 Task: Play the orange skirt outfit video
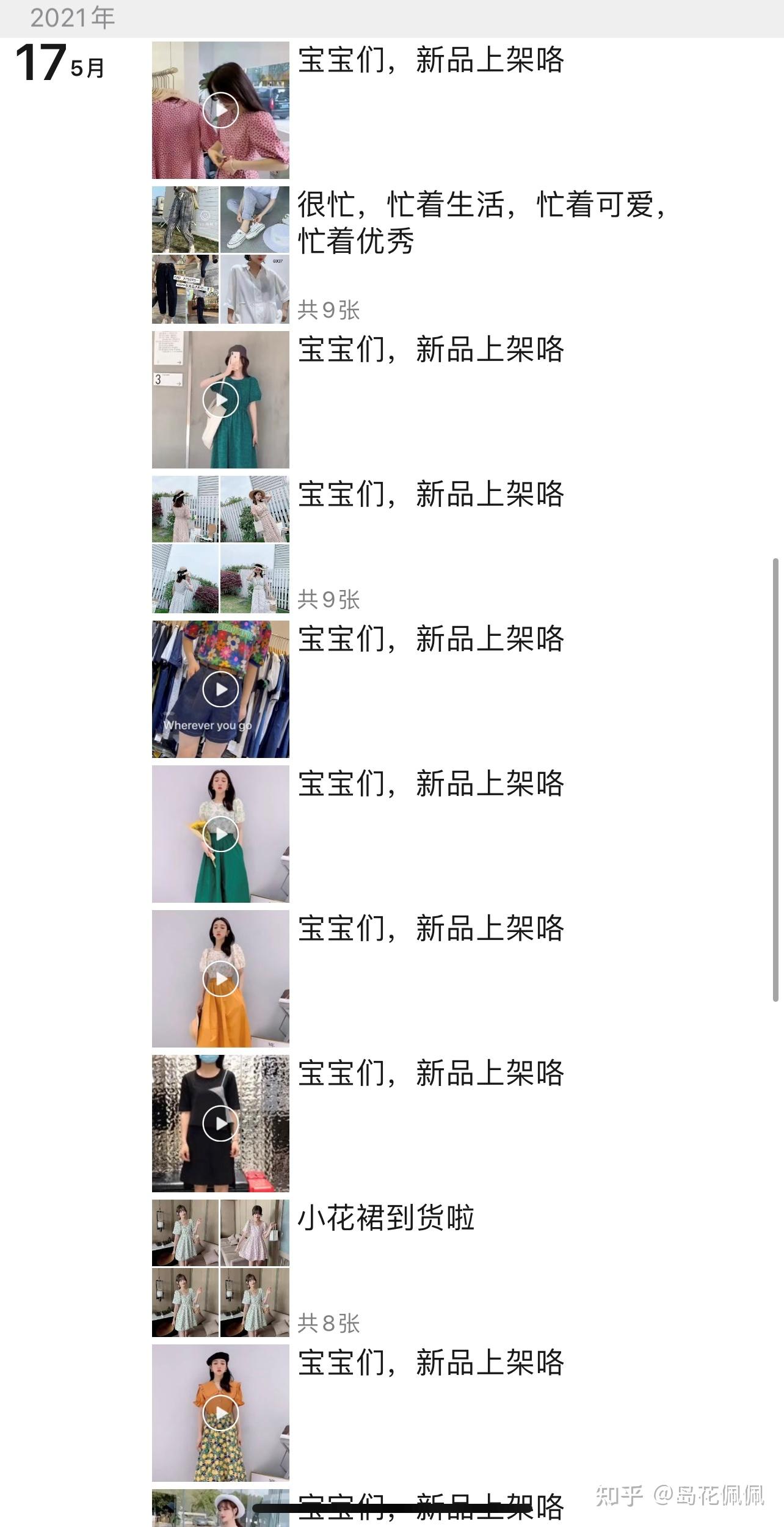tap(220, 979)
